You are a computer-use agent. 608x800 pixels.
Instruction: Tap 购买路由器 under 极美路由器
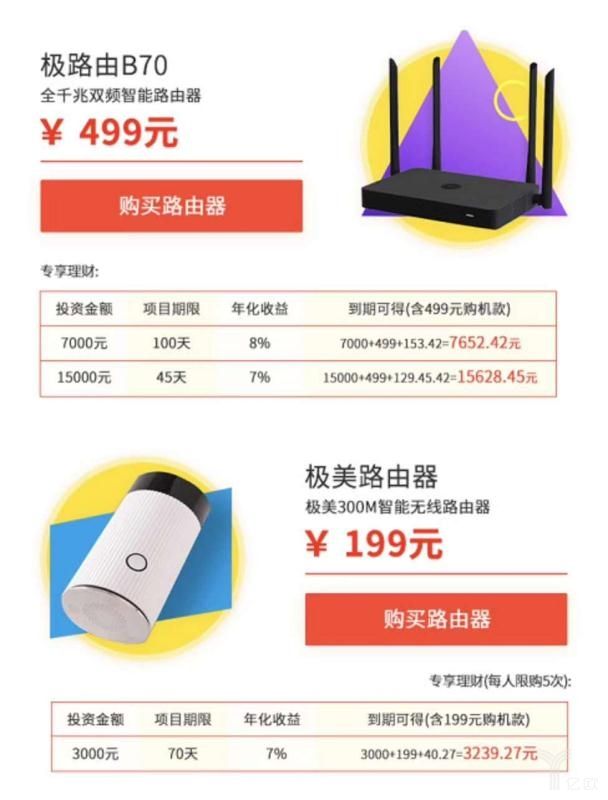[436, 619]
